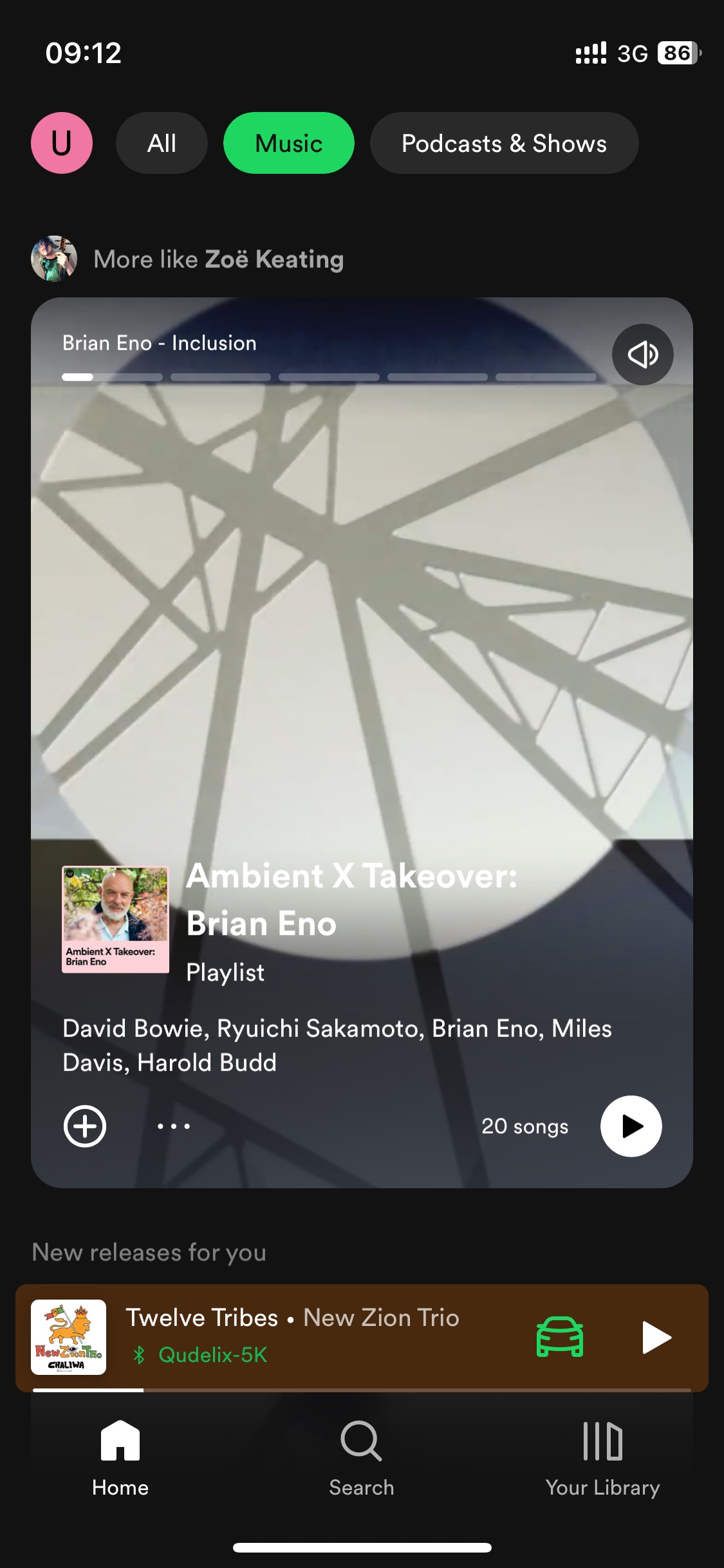Image resolution: width=724 pixels, height=1568 pixels.
Task: Go to the Home tab
Action: 120,1459
